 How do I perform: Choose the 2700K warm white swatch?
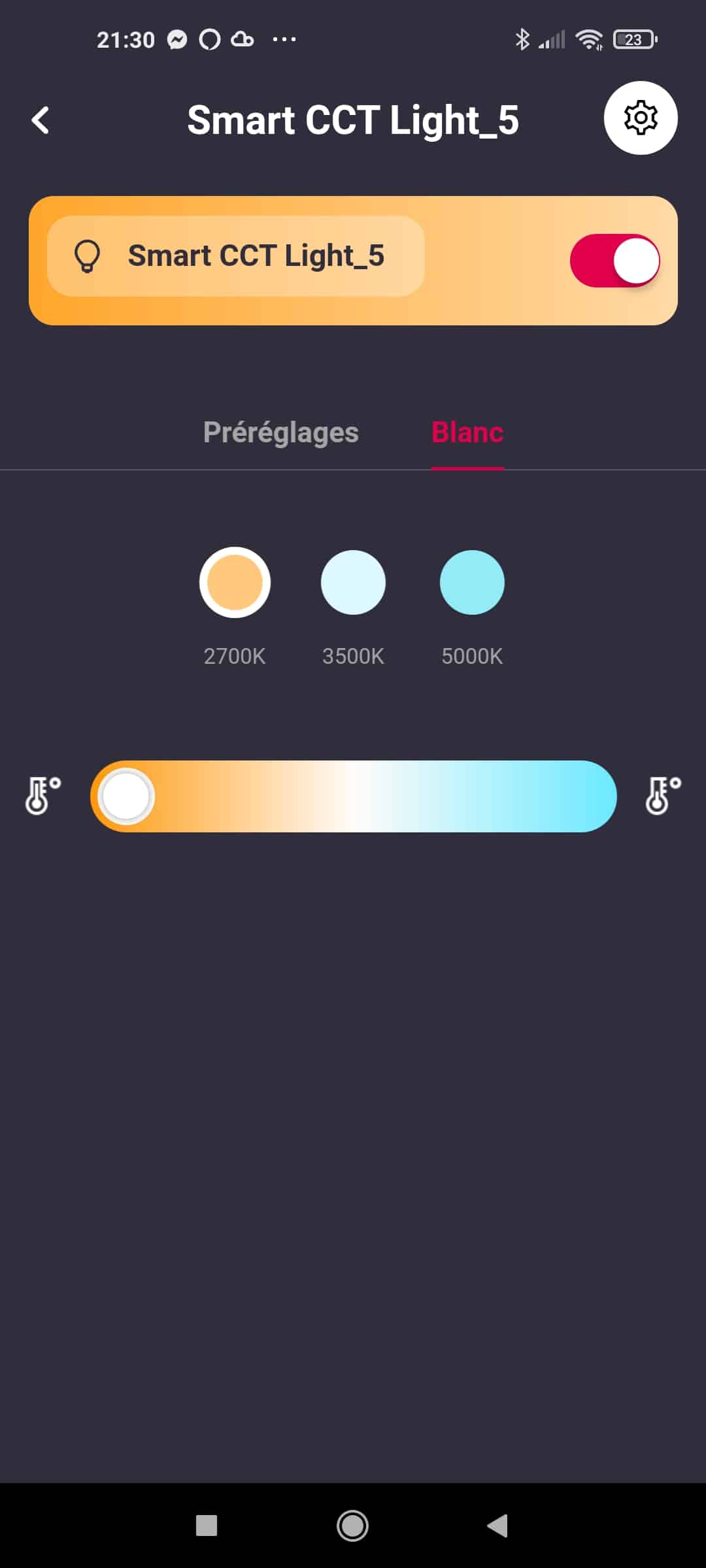point(235,582)
